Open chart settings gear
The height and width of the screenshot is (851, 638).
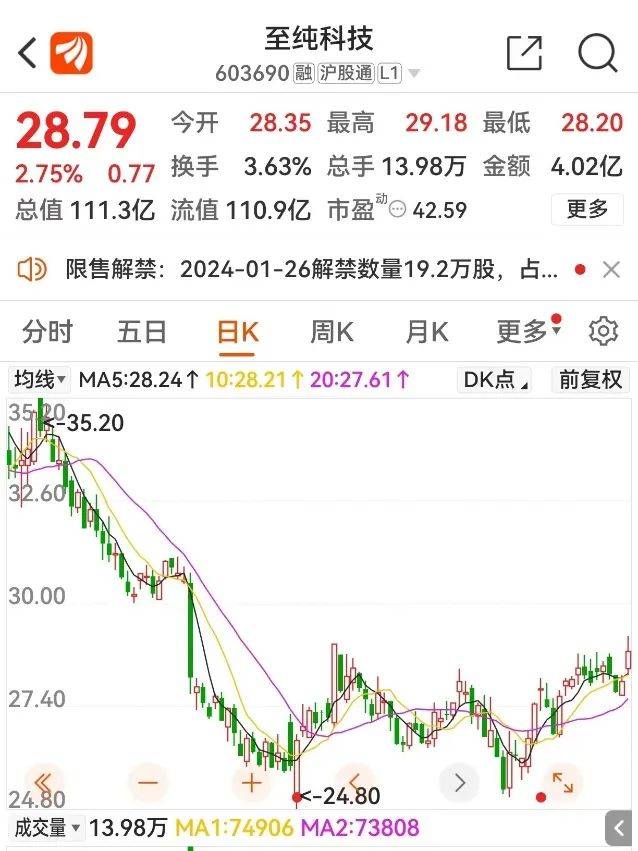(603, 331)
